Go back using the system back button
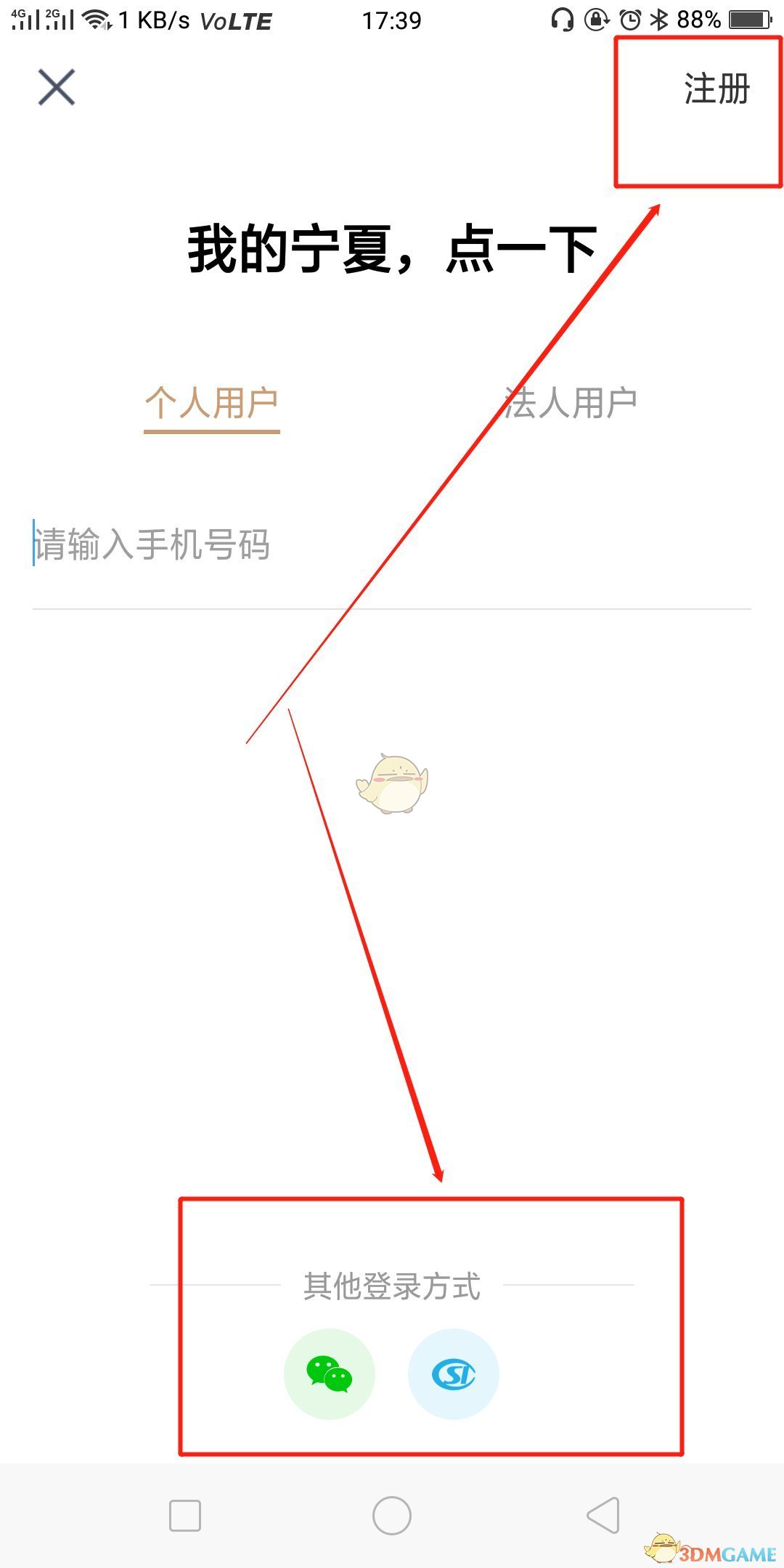This screenshot has height=1568, width=784. [x=603, y=1516]
